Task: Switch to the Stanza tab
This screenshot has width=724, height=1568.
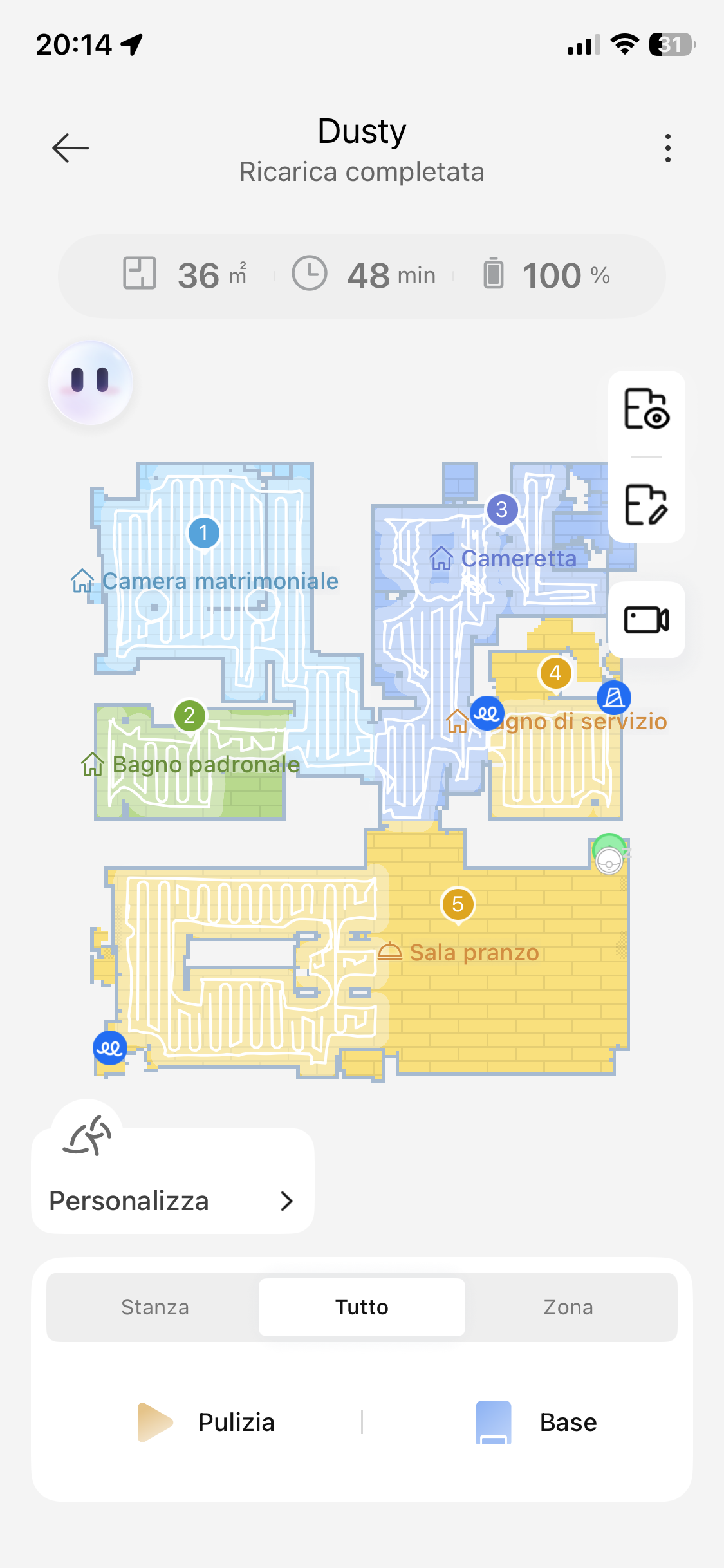Action: pyautogui.click(x=155, y=1307)
